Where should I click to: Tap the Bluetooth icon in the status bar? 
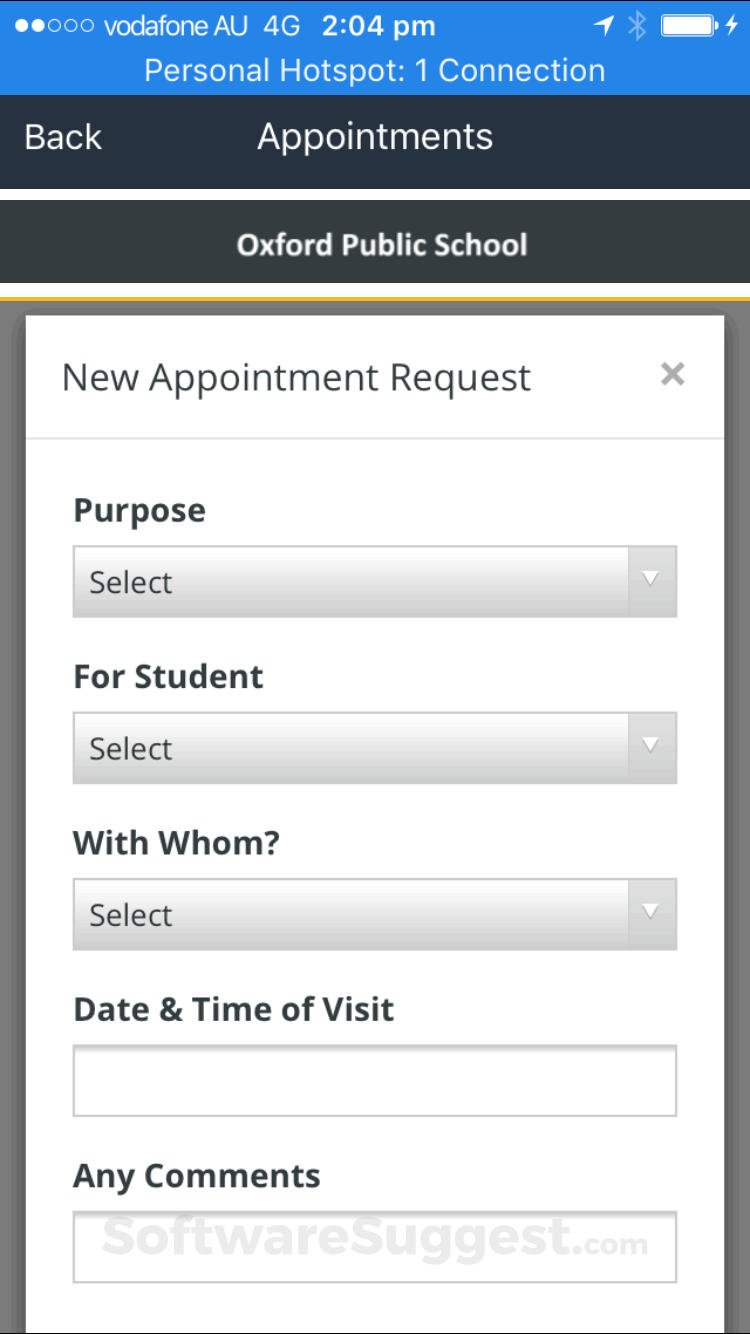(x=637, y=25)
